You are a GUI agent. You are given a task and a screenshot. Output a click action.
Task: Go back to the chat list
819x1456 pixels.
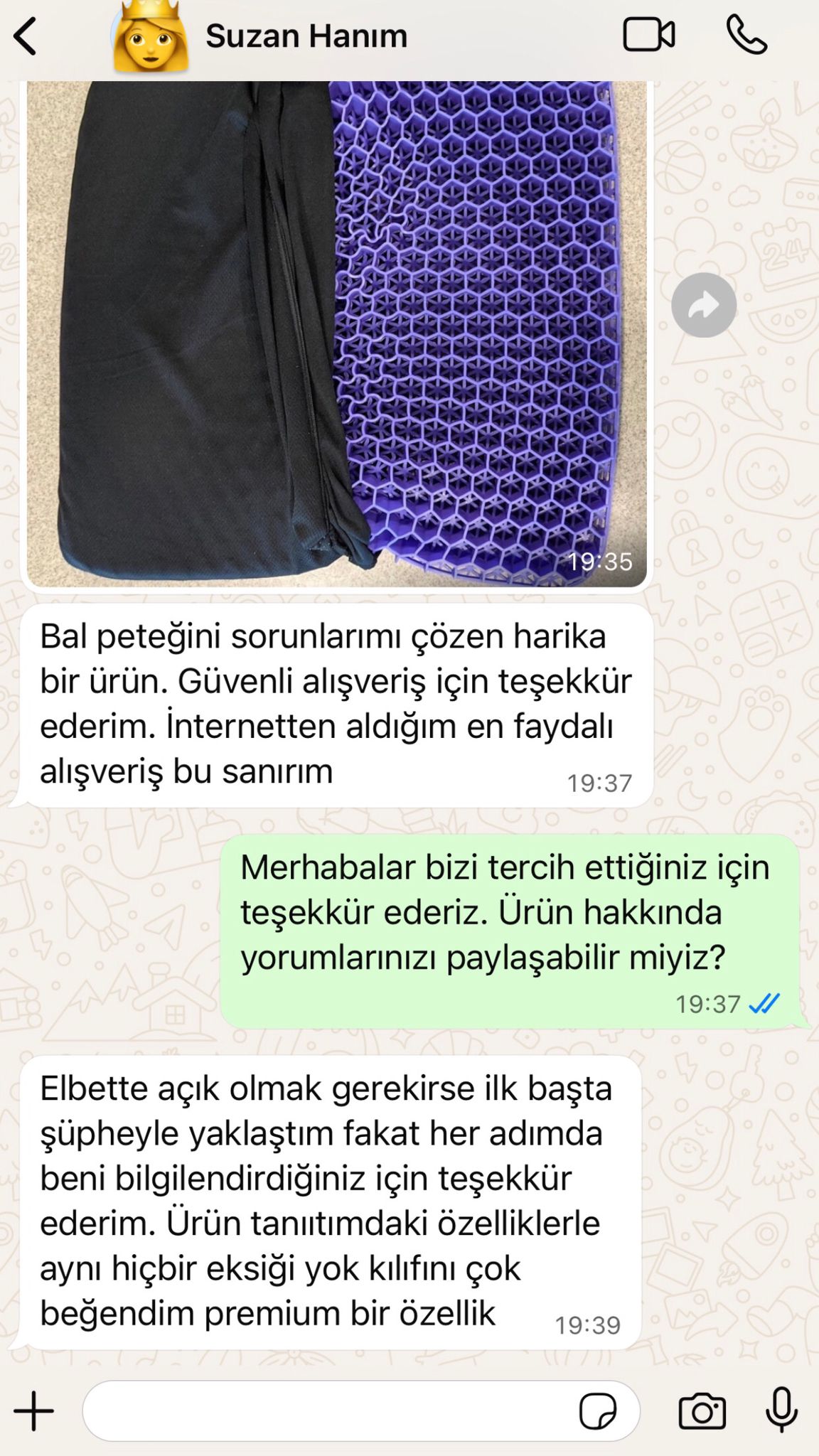(26, 36)
